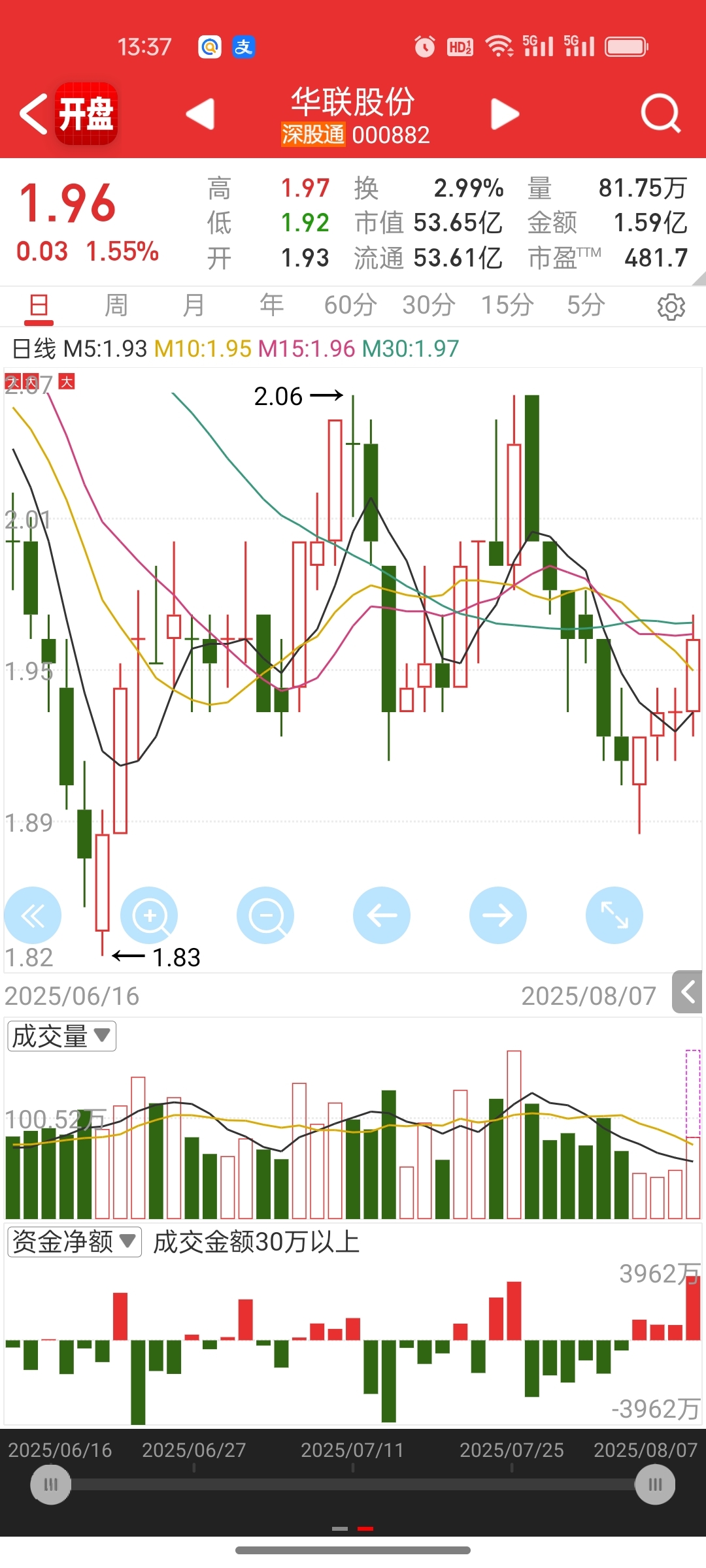706x1568 pixels.
Task: Expand chart to full screen
Action: point(614,915)
